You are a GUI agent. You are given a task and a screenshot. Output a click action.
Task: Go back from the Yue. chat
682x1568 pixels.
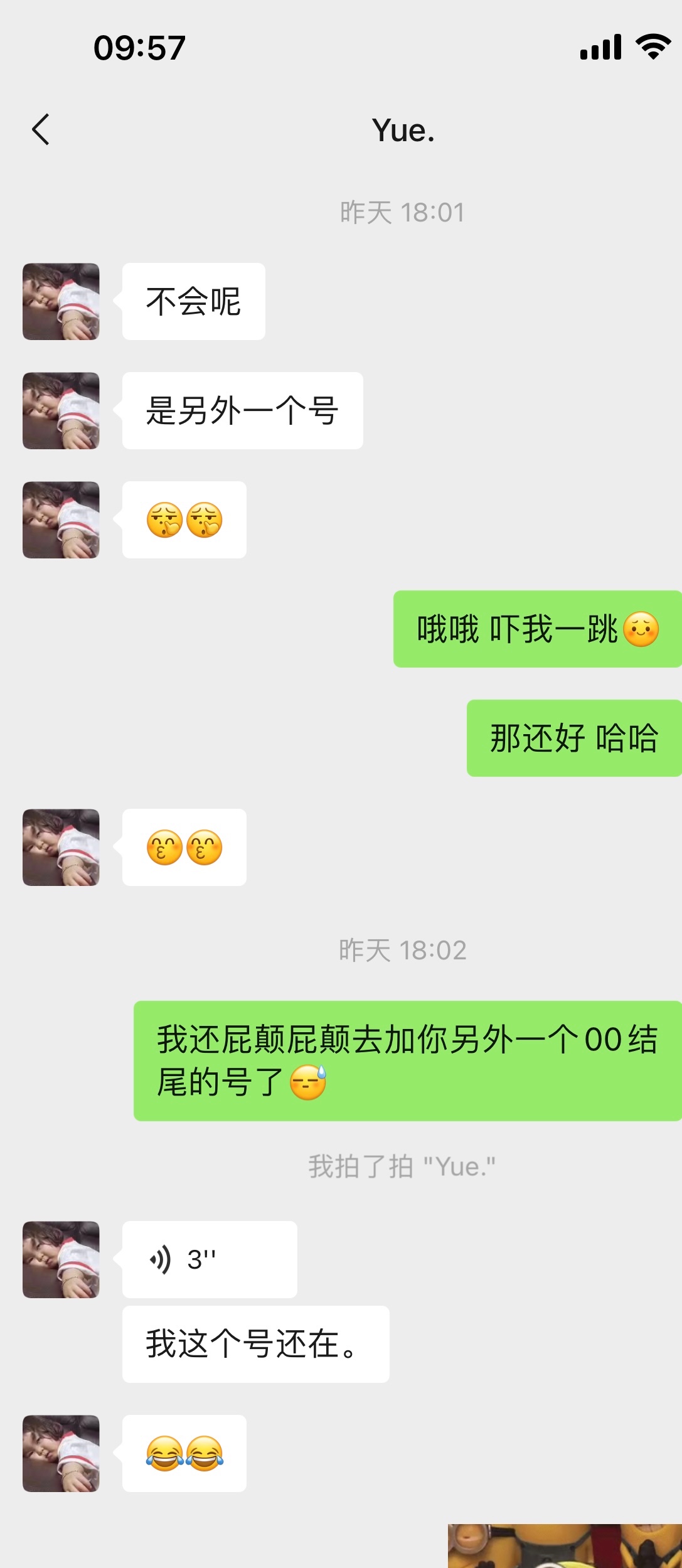pyautogui.click(x=41, y=130)
